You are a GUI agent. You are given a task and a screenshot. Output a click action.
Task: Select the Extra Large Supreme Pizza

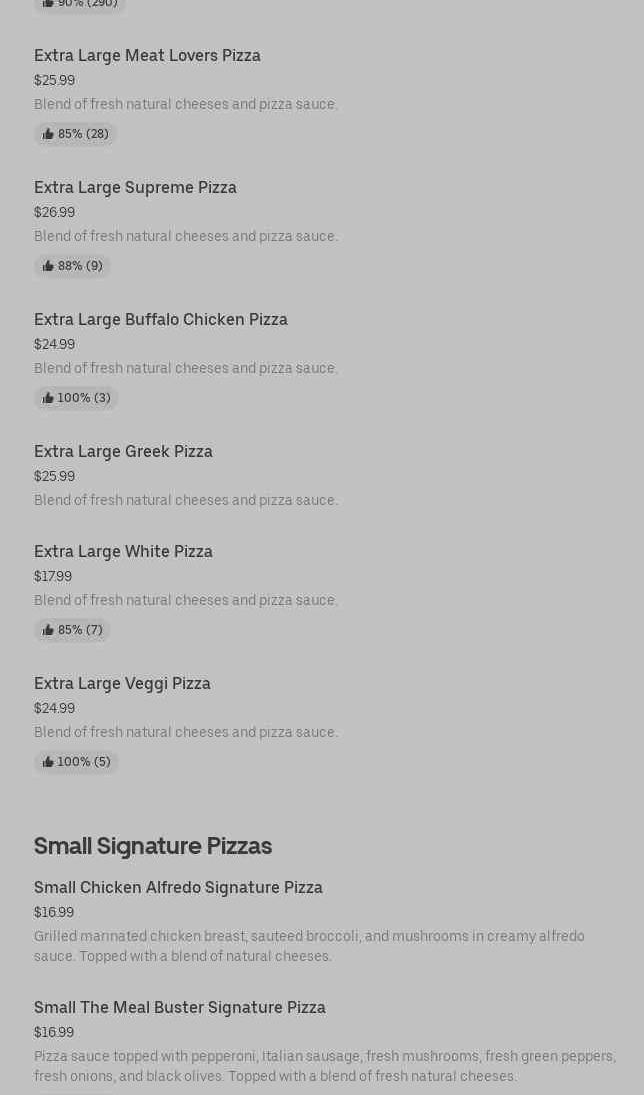pyautogui.click(x=135, y=188)
